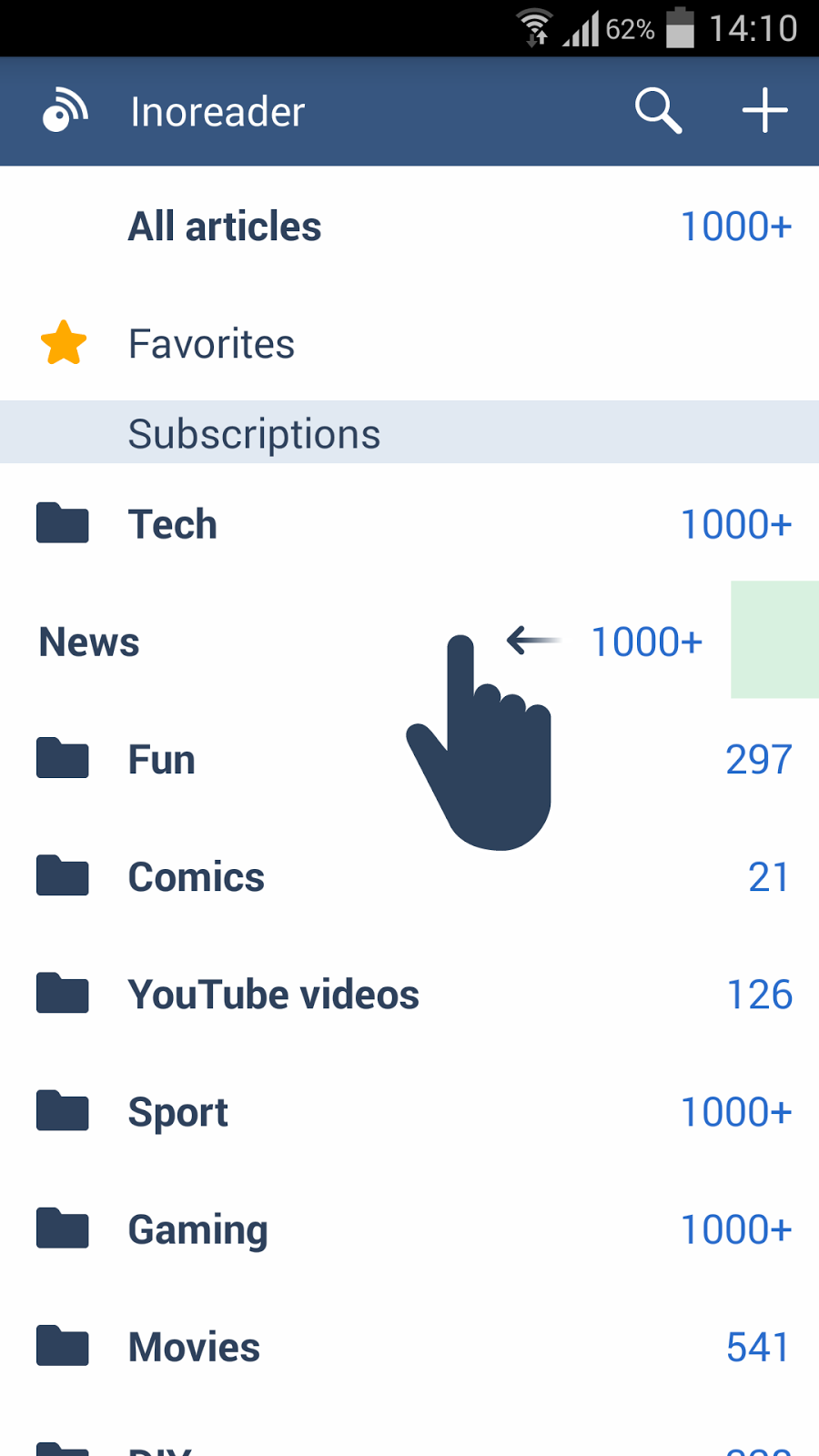Viewport: 819px width, 1456px height.
Task: Open the Fun folder
Action: pos(409,758)
